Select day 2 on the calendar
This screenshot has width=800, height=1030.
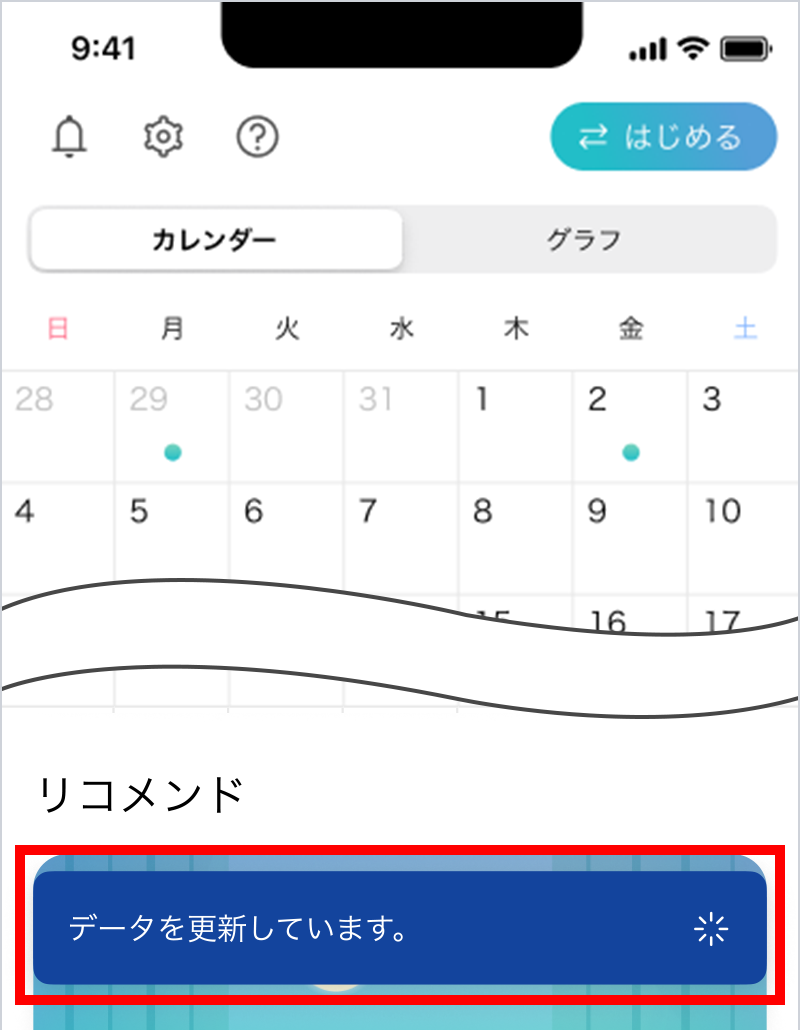pos(629,427)
